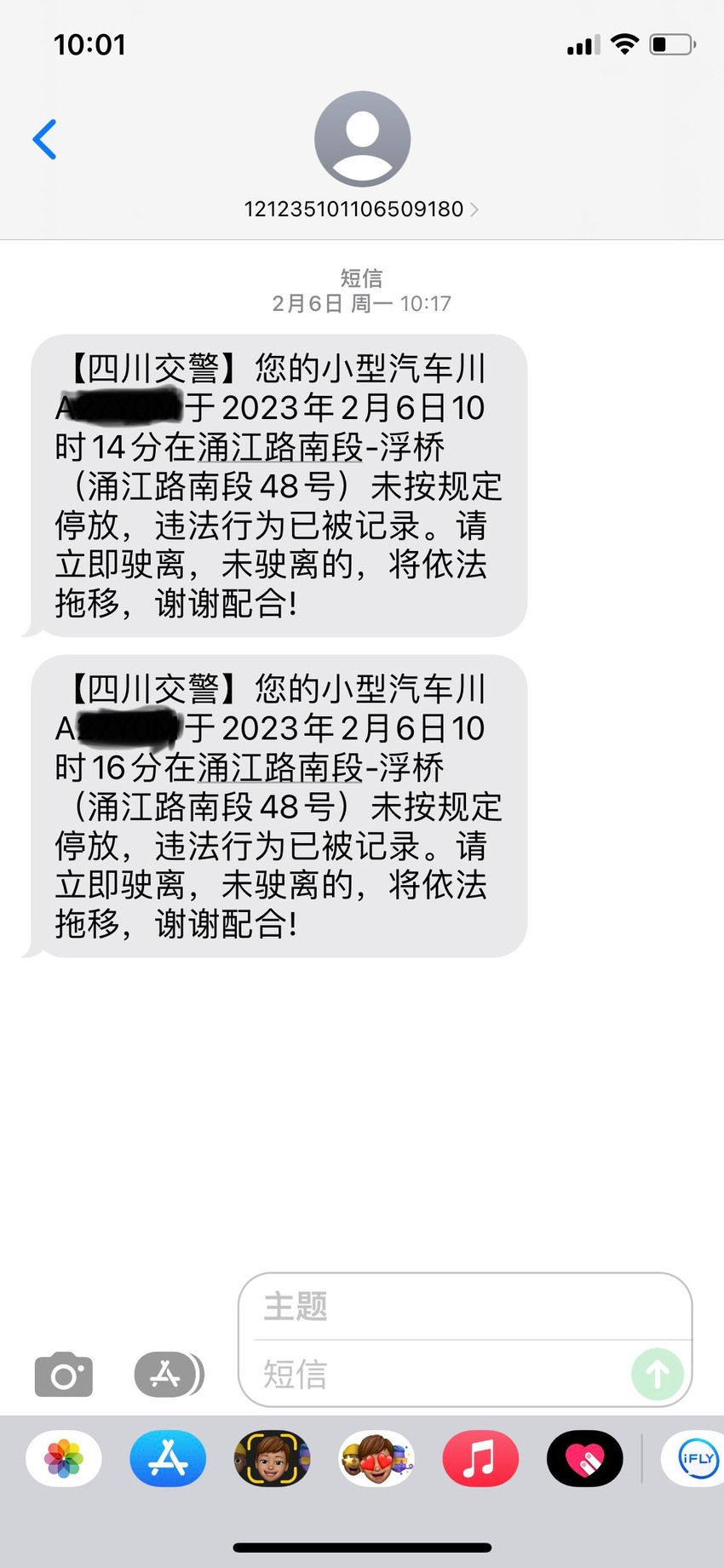
Task: Open the Digital Touch heart app
Action: [584, 1459]
